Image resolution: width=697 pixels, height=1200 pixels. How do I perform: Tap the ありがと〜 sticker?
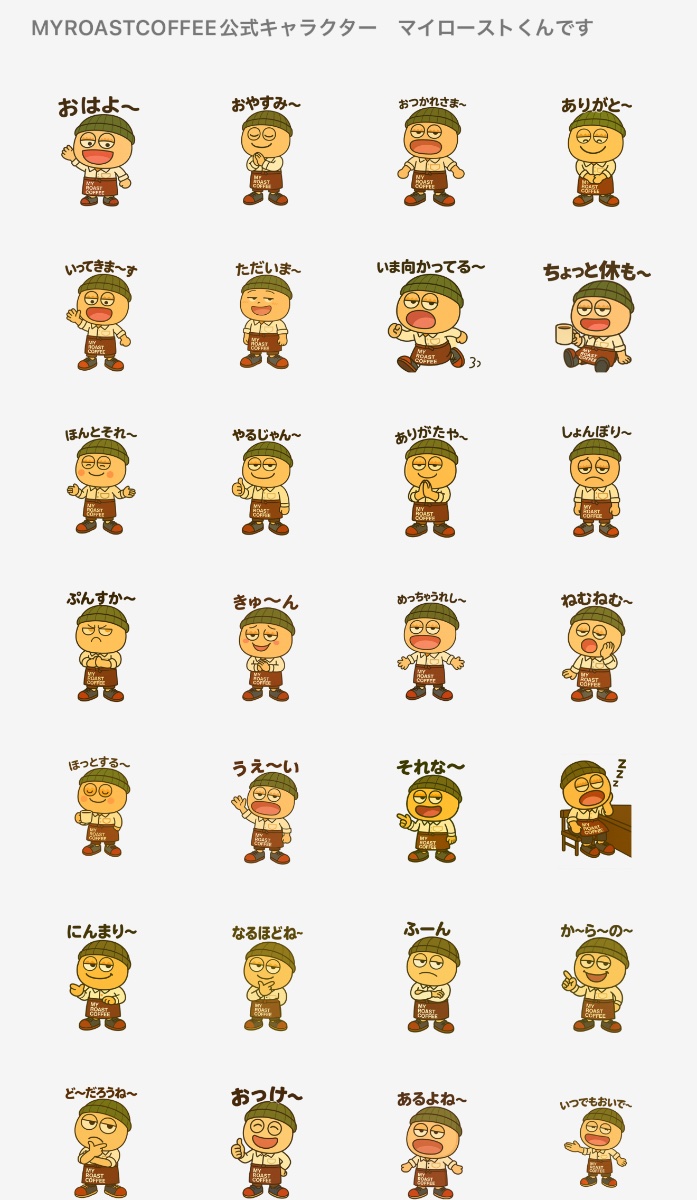tap(596, 152)
